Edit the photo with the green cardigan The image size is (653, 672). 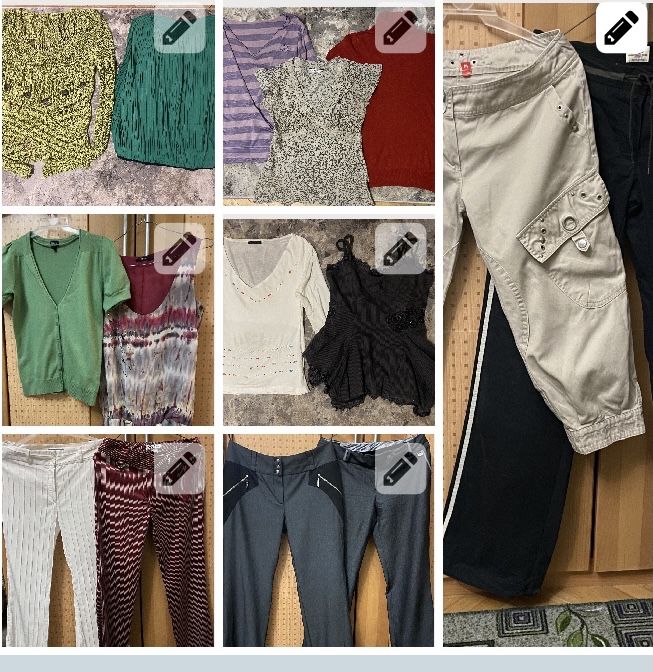[180, 249]
